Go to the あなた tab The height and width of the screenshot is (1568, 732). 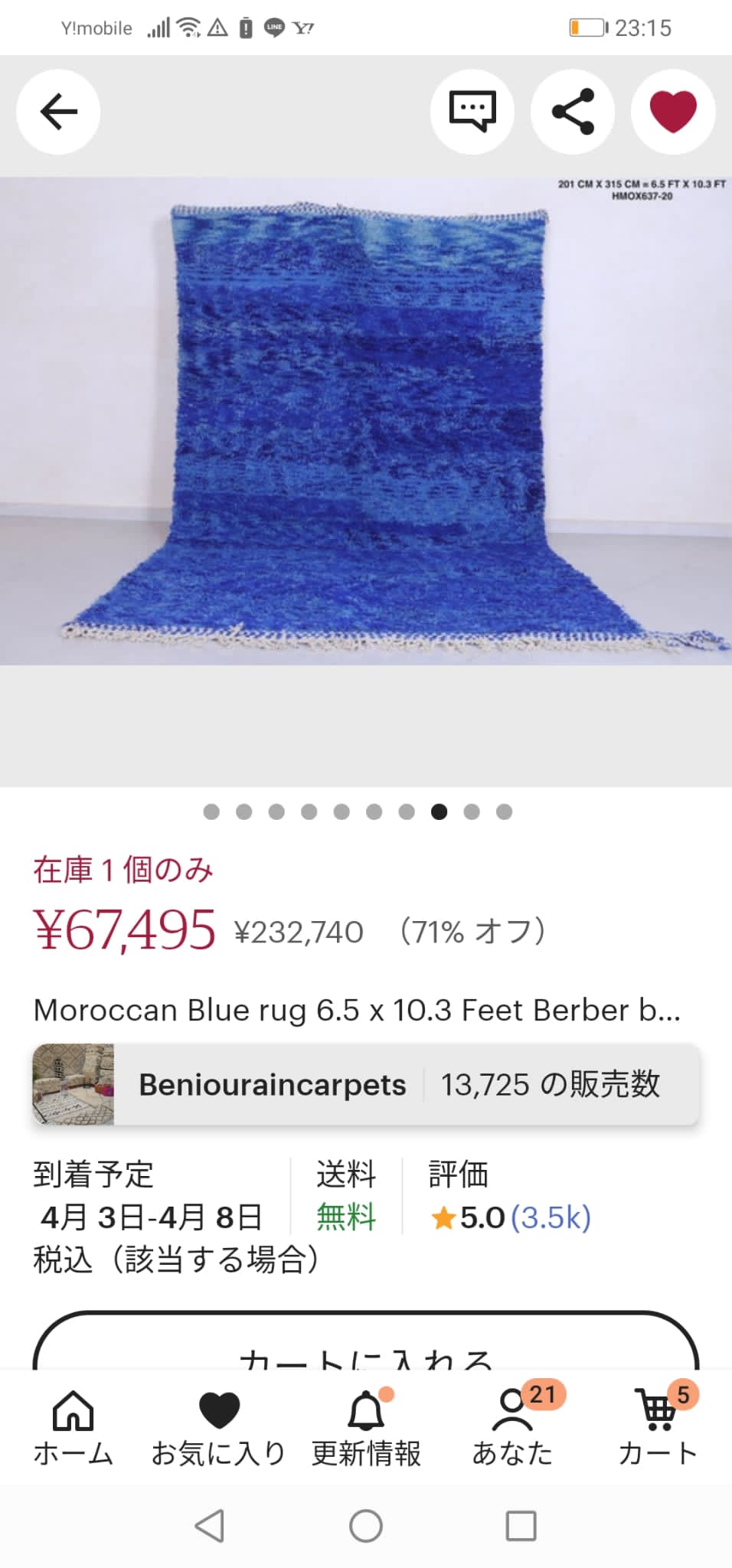[x=512, y=1429]
